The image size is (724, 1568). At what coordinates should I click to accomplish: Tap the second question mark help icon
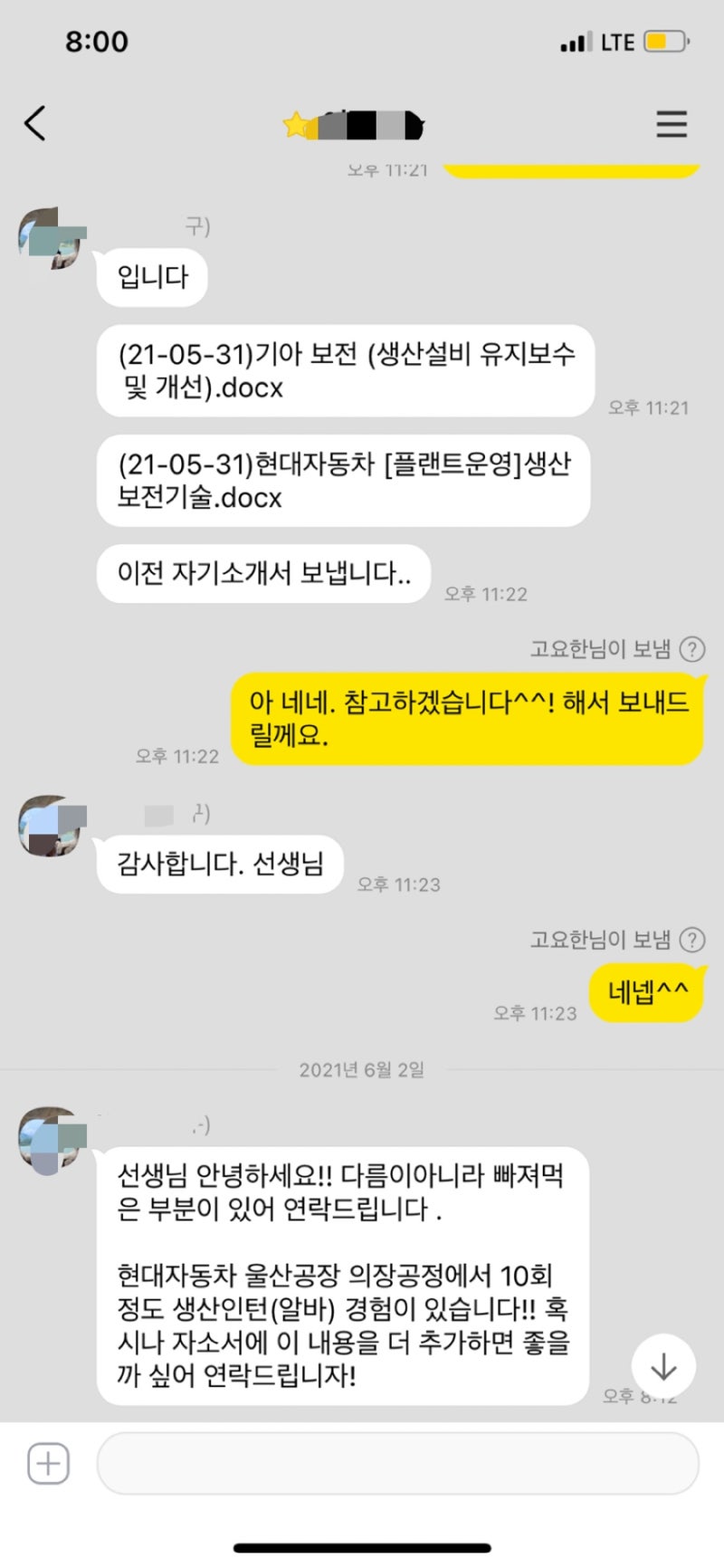[691, 940]
